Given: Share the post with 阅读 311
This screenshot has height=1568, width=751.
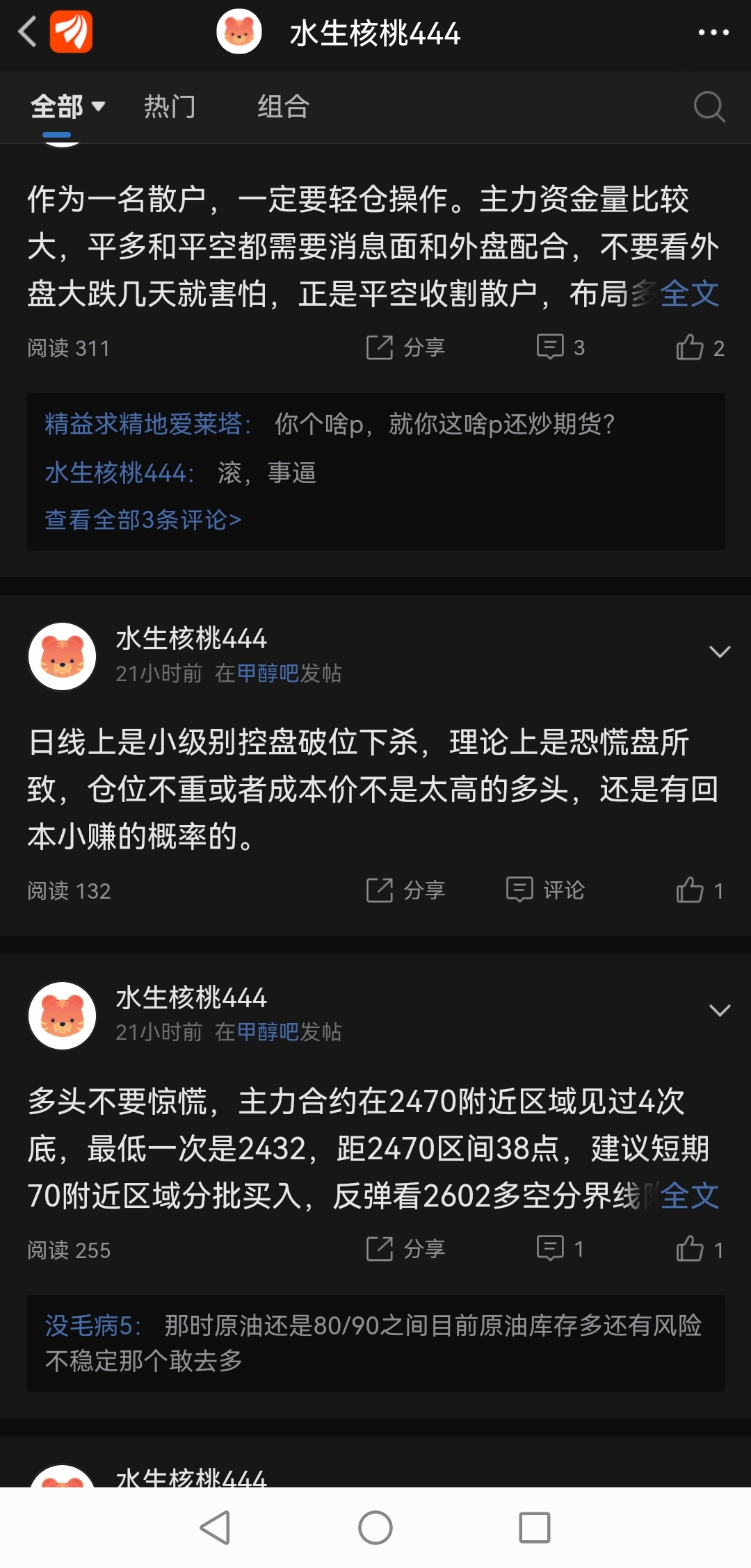Looking at the screenshot, I should pyautogui.click(x=405, y=347).
